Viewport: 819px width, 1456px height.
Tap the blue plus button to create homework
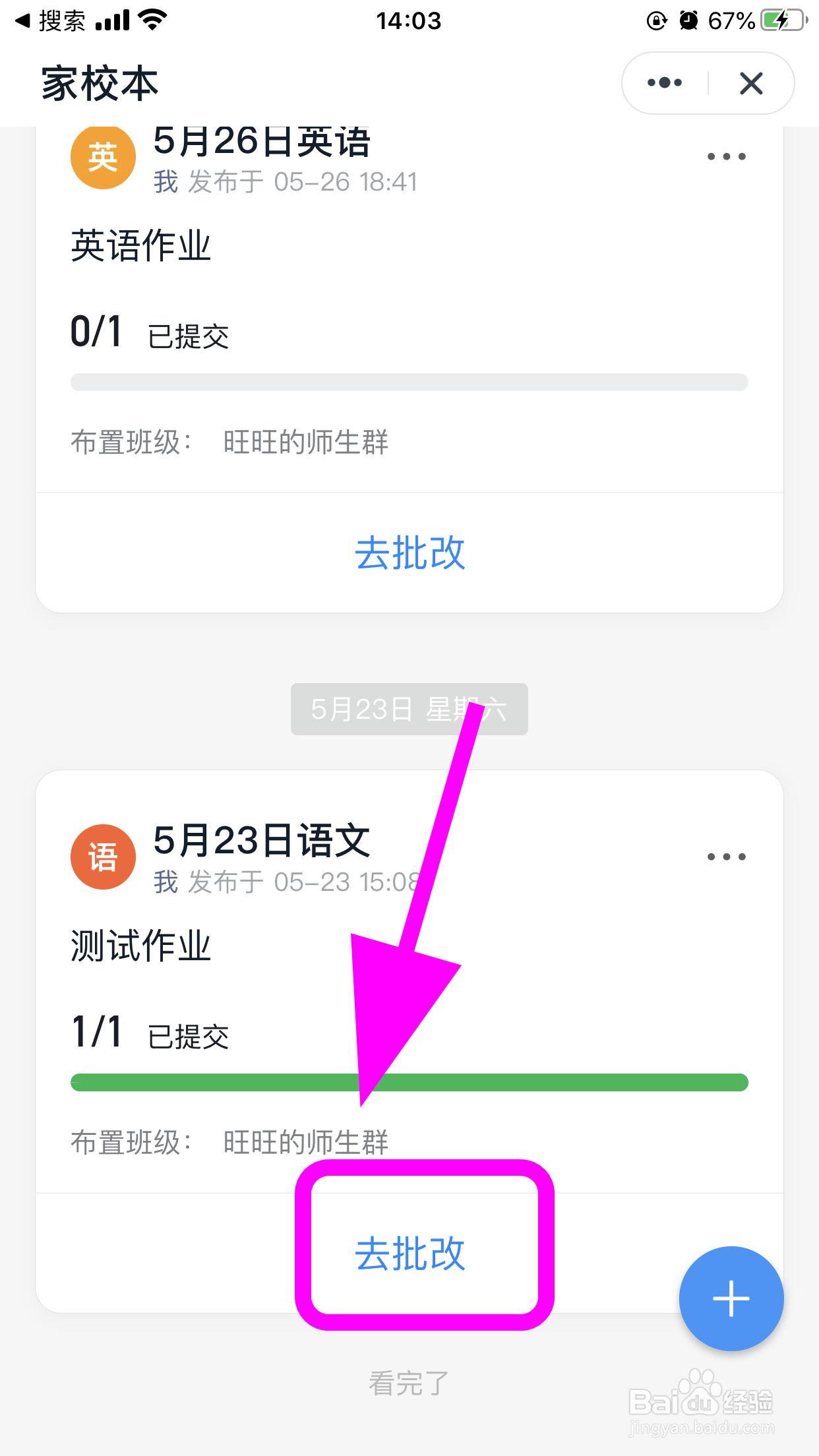point(731,1298)
